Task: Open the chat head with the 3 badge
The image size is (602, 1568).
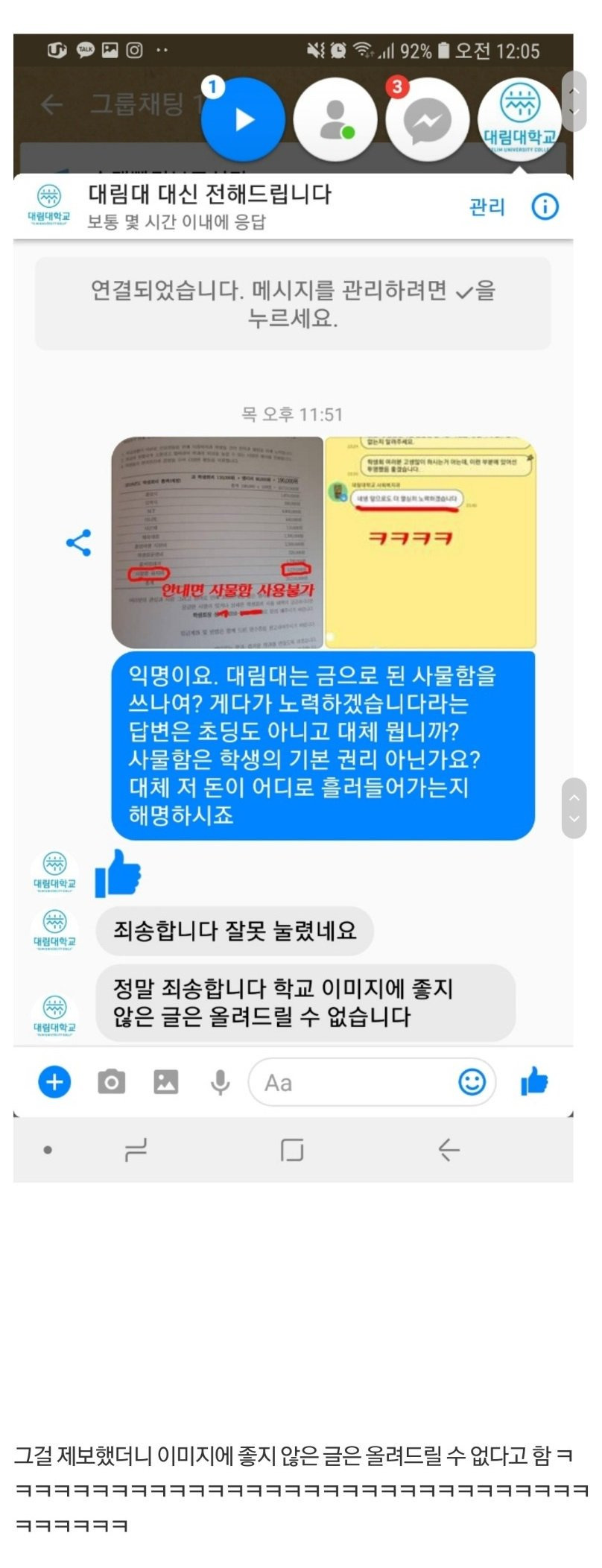Action: coord(427,119)
